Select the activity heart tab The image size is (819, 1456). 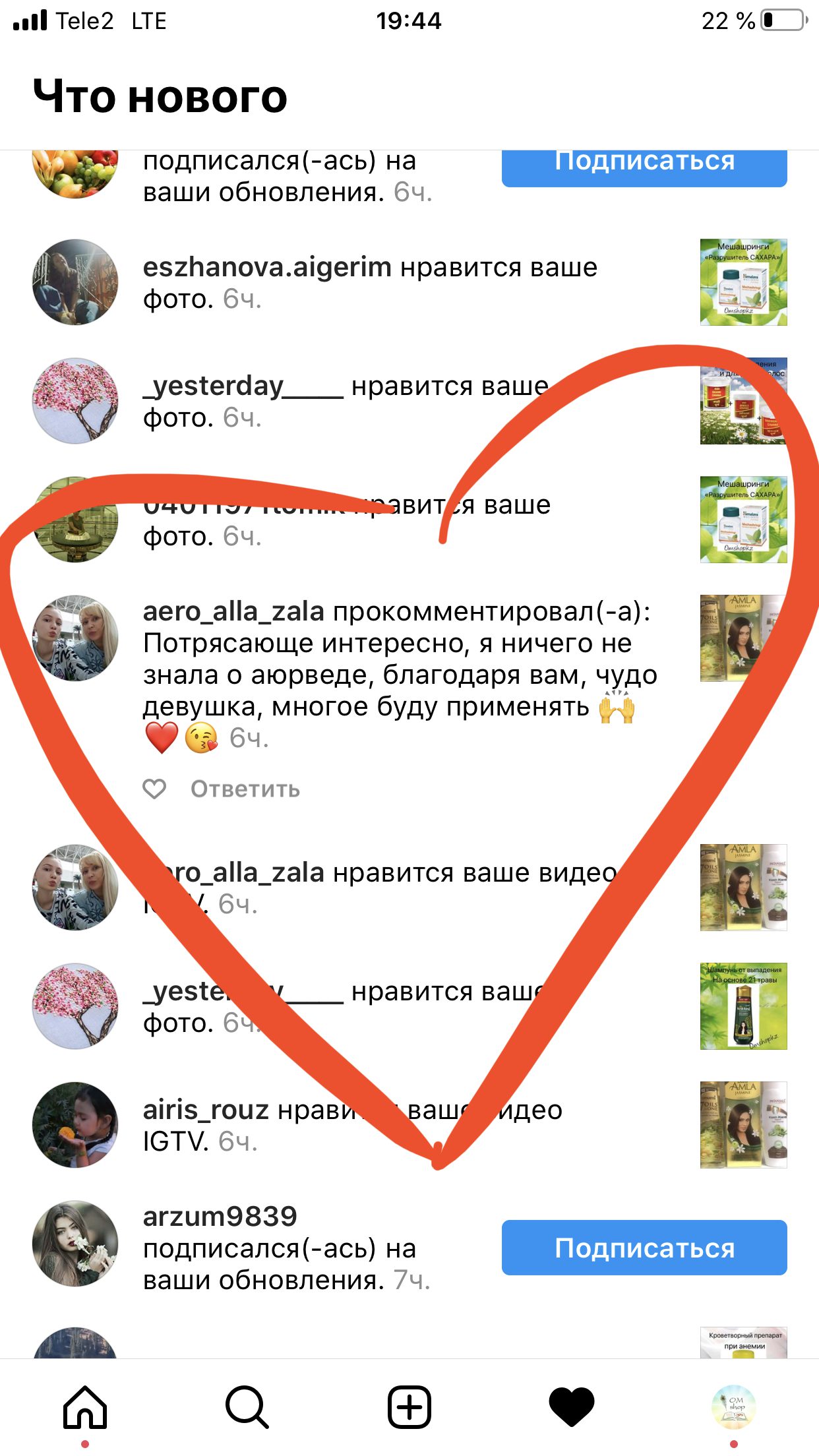571,1407
